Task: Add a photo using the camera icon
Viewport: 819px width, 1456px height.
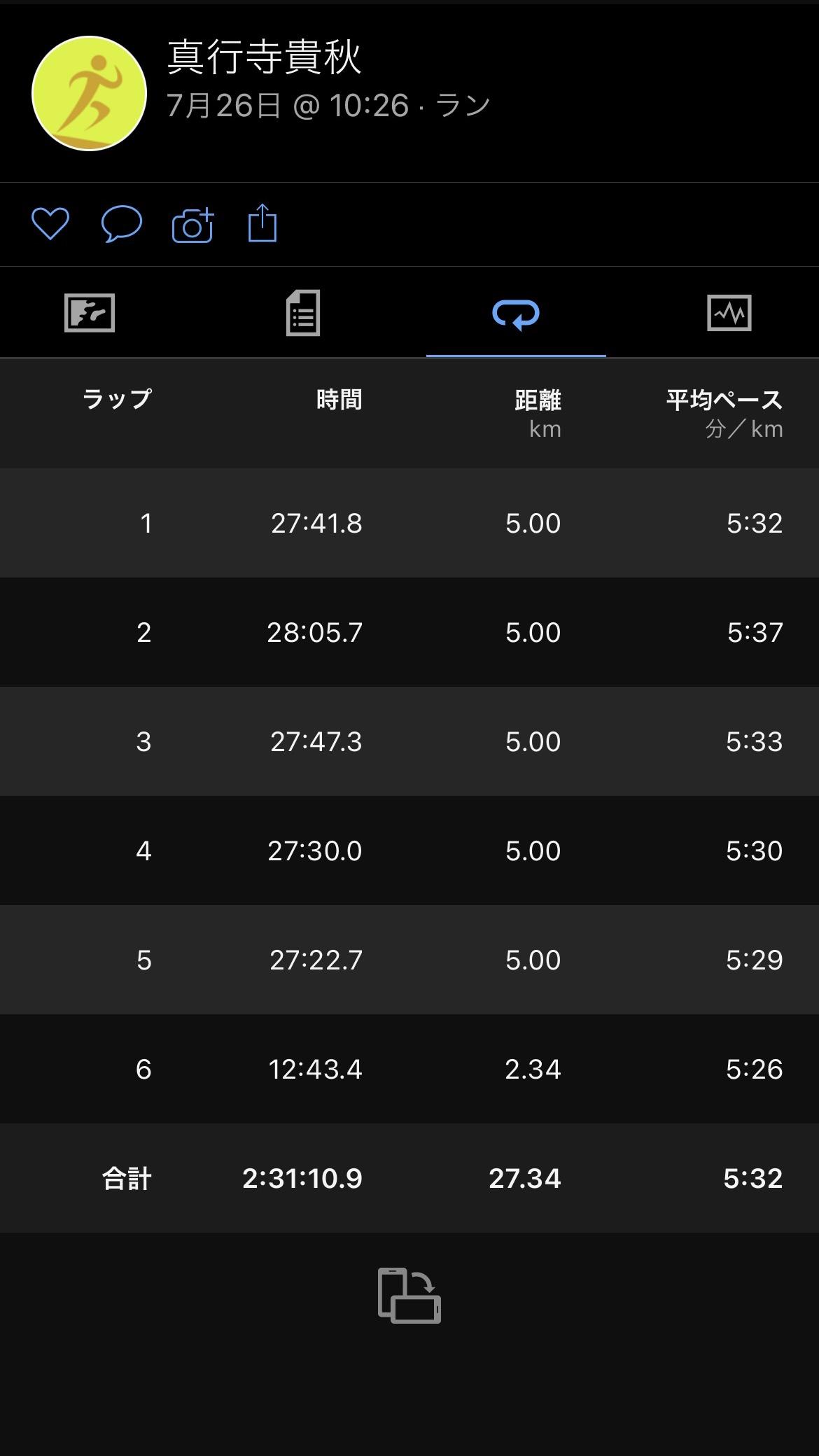Action: pos(192,225)
